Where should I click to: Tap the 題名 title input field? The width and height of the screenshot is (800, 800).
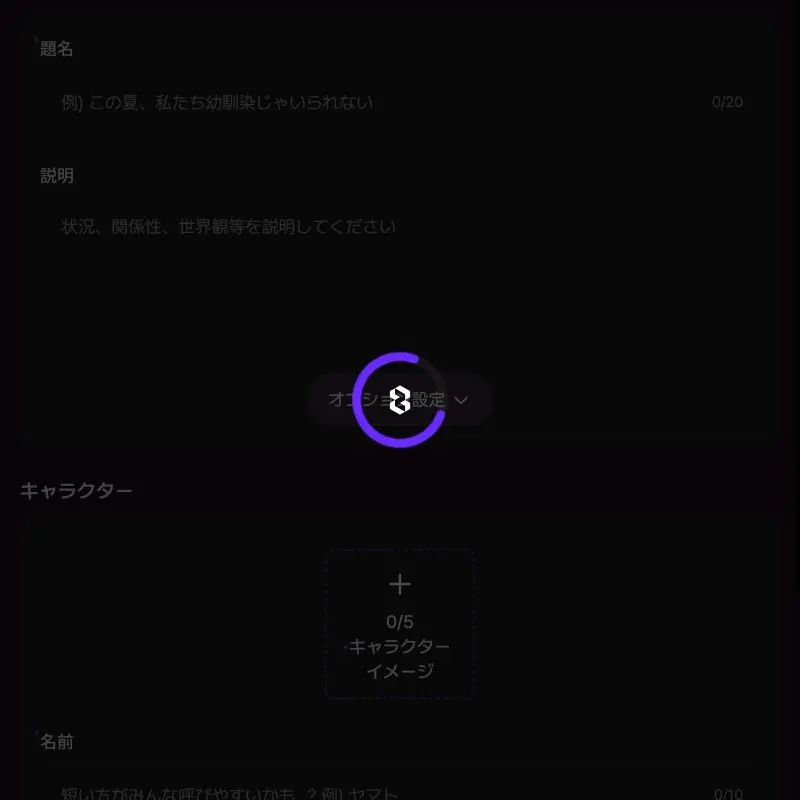[x=380, y=102]
